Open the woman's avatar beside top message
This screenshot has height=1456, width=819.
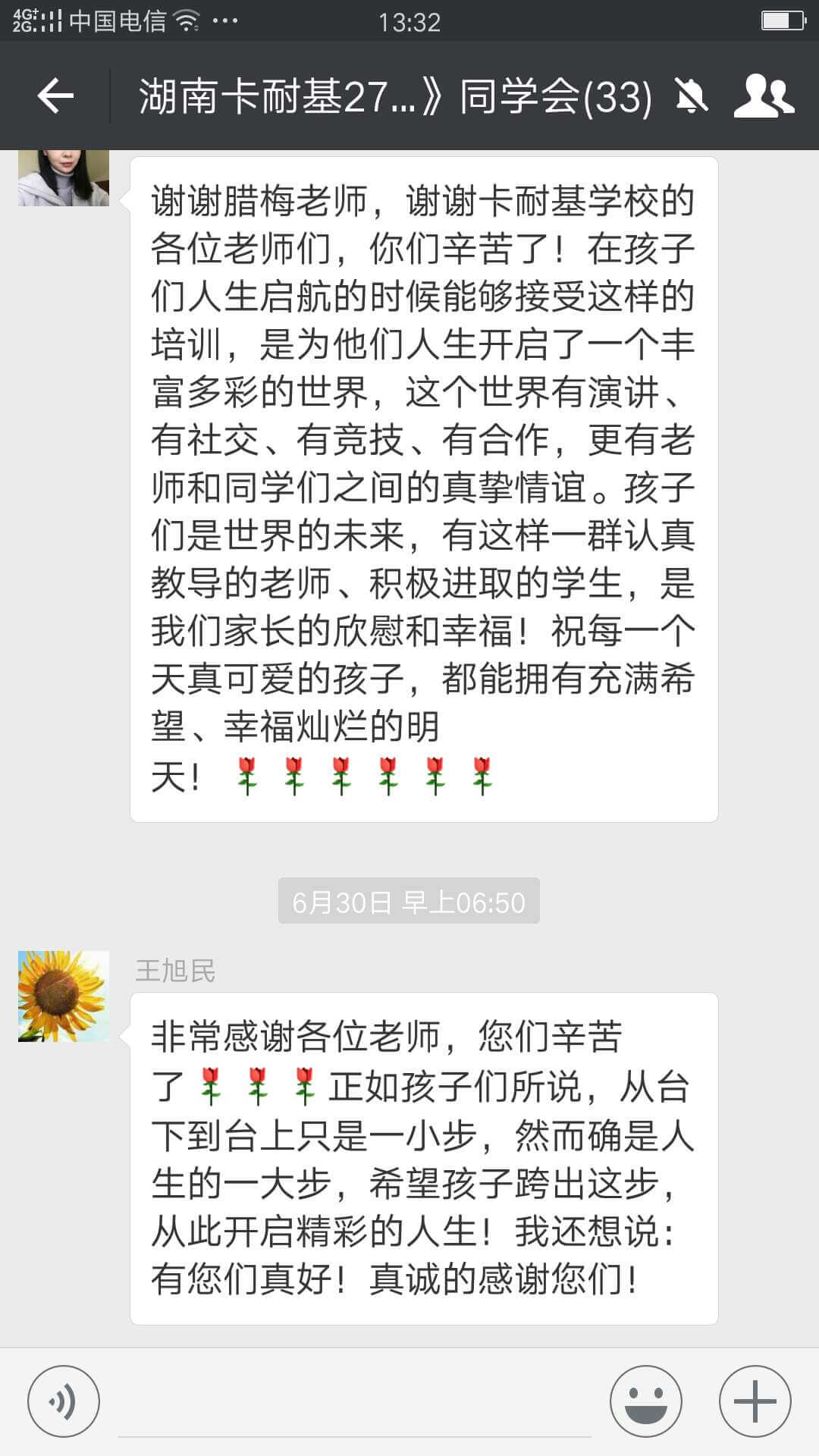[64, 179]
